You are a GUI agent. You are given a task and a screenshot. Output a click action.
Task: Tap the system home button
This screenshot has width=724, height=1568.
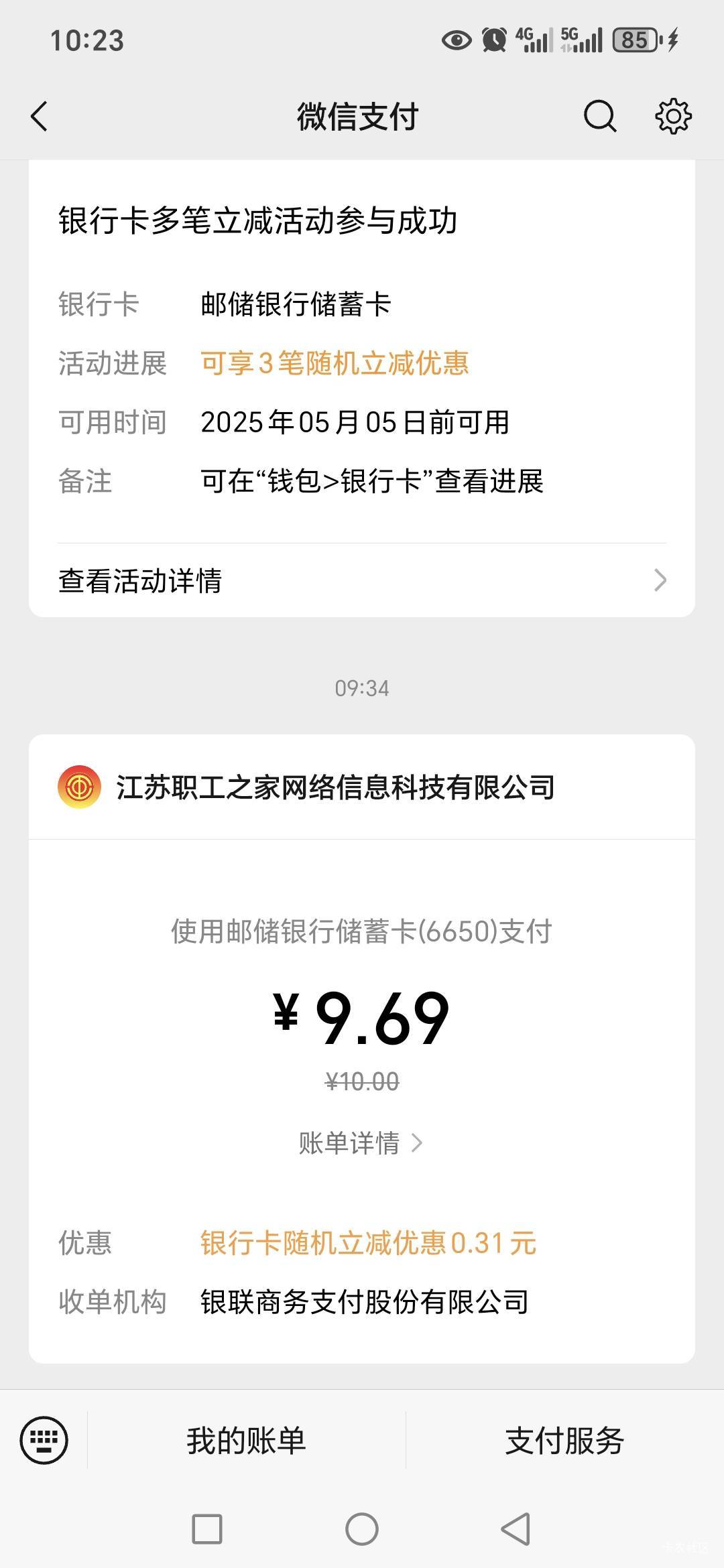362,1529
